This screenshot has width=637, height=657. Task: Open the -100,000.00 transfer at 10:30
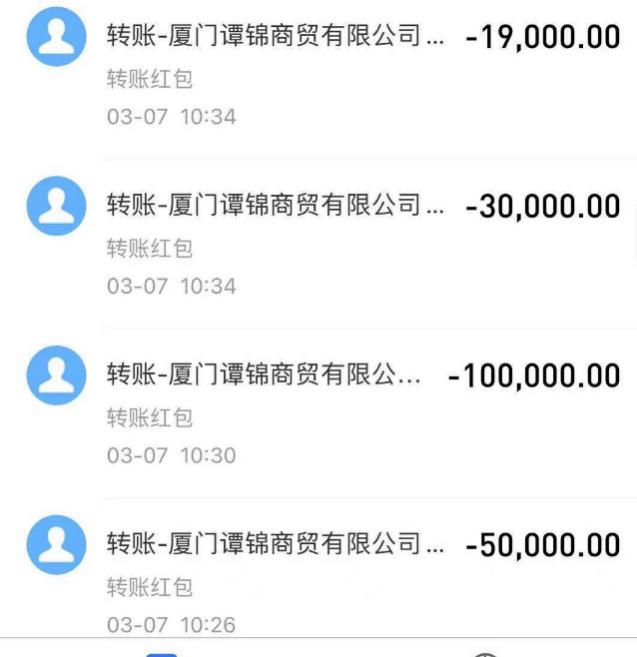pyautogui.click(x=318, y=415)
